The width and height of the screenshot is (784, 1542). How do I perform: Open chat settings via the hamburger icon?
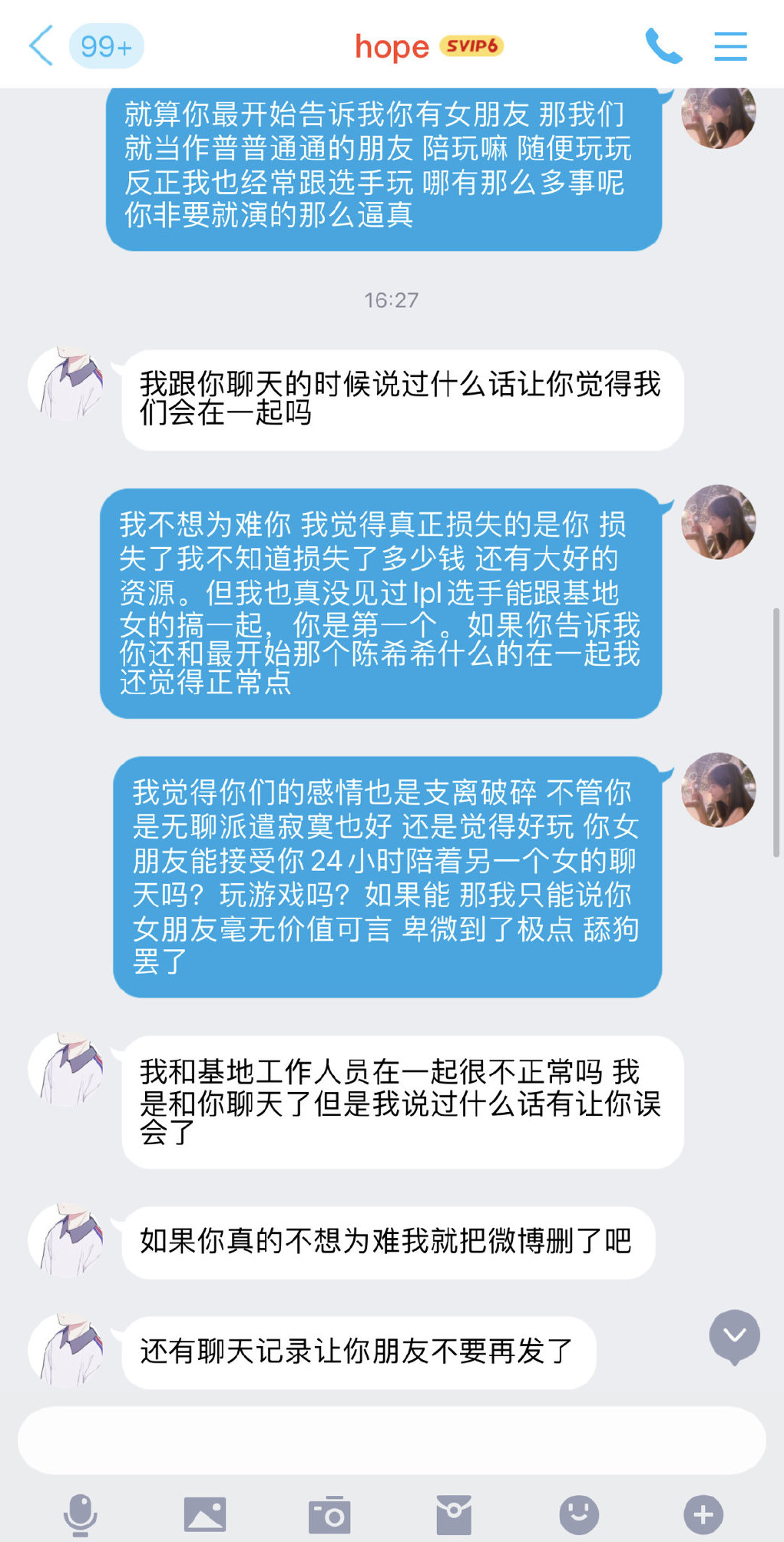coord(730,46)
